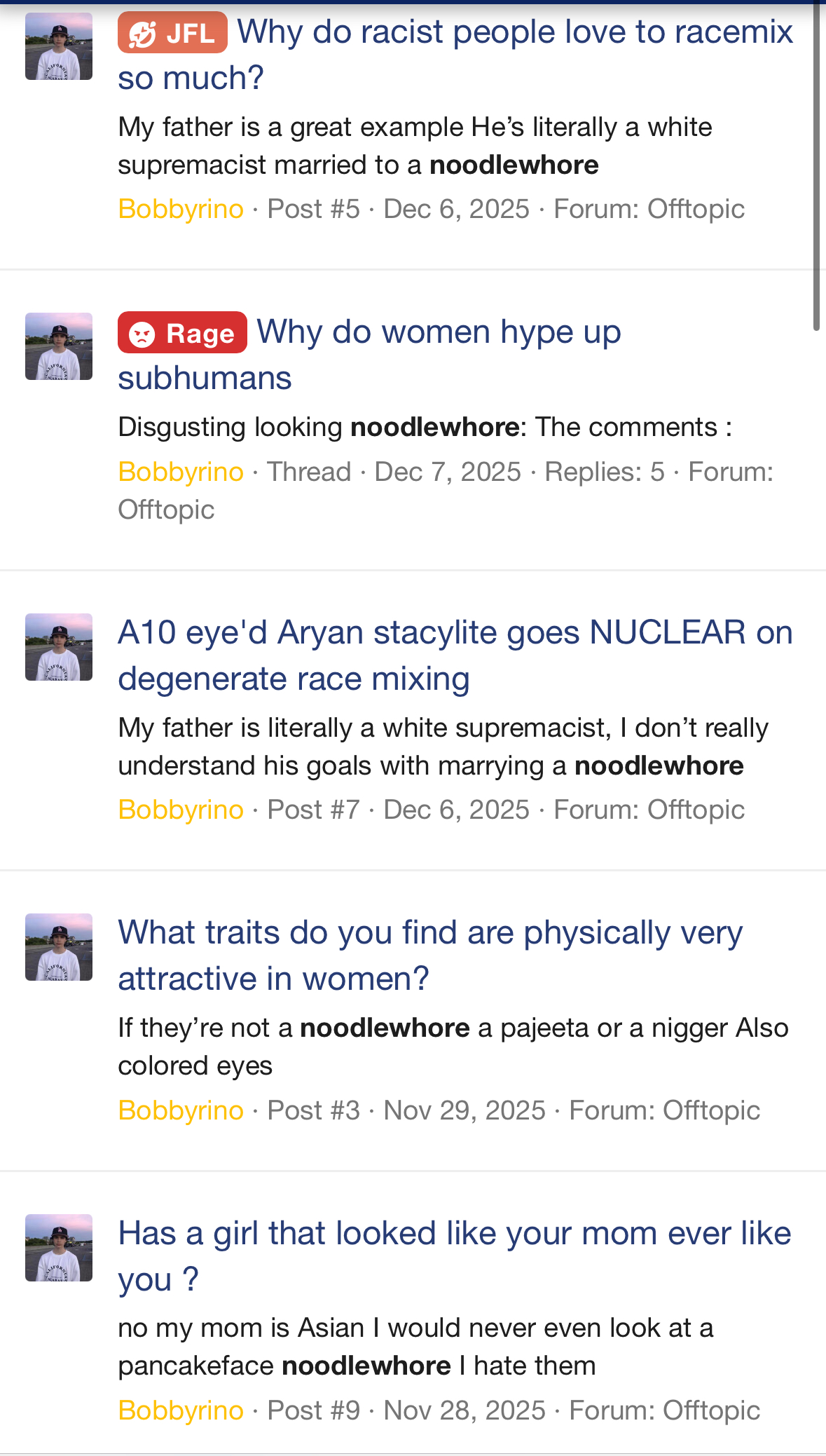The image size is (826, 1456).
Task: Open the thread tagged with JFL prefix
Action: 514,33
